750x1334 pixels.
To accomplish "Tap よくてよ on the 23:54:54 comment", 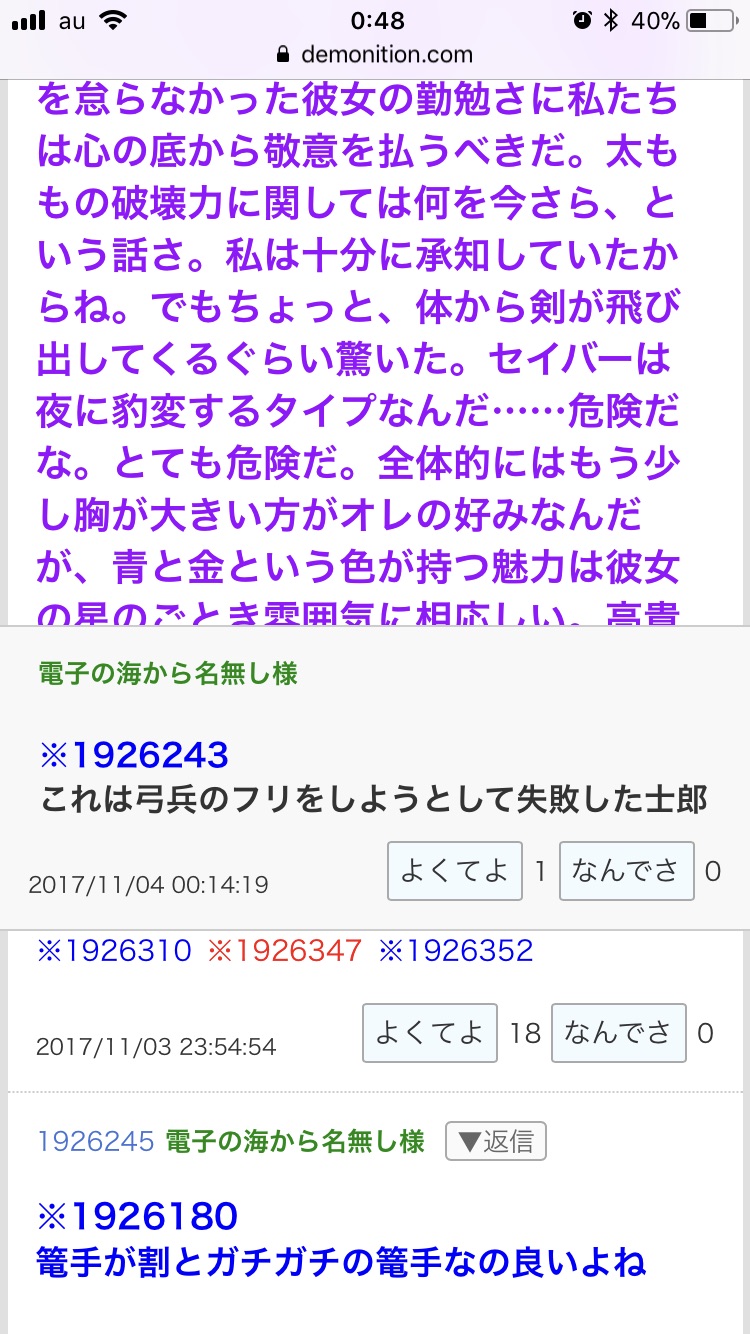I will [x=429, y=1033].
